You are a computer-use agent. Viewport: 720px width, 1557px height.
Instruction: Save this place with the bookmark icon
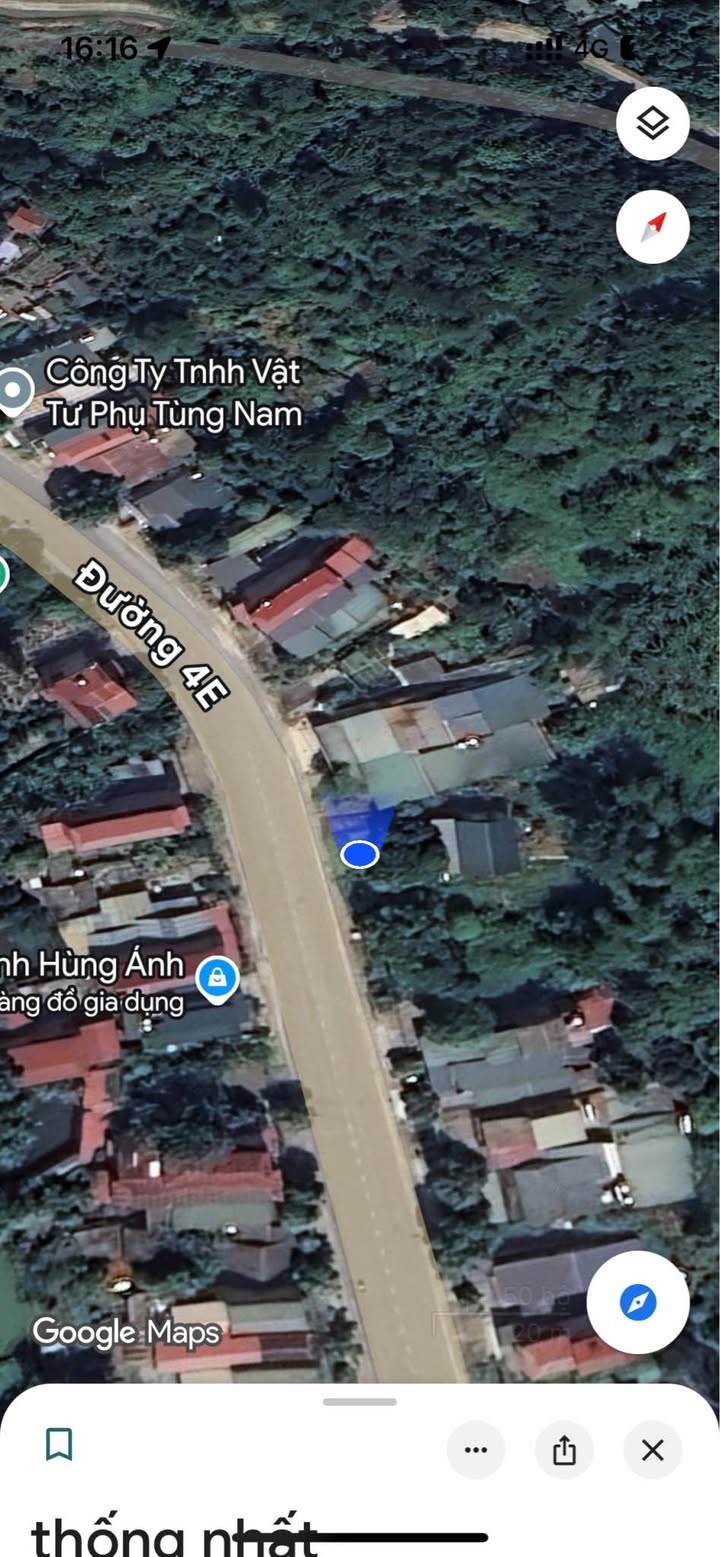[59, 1445]
